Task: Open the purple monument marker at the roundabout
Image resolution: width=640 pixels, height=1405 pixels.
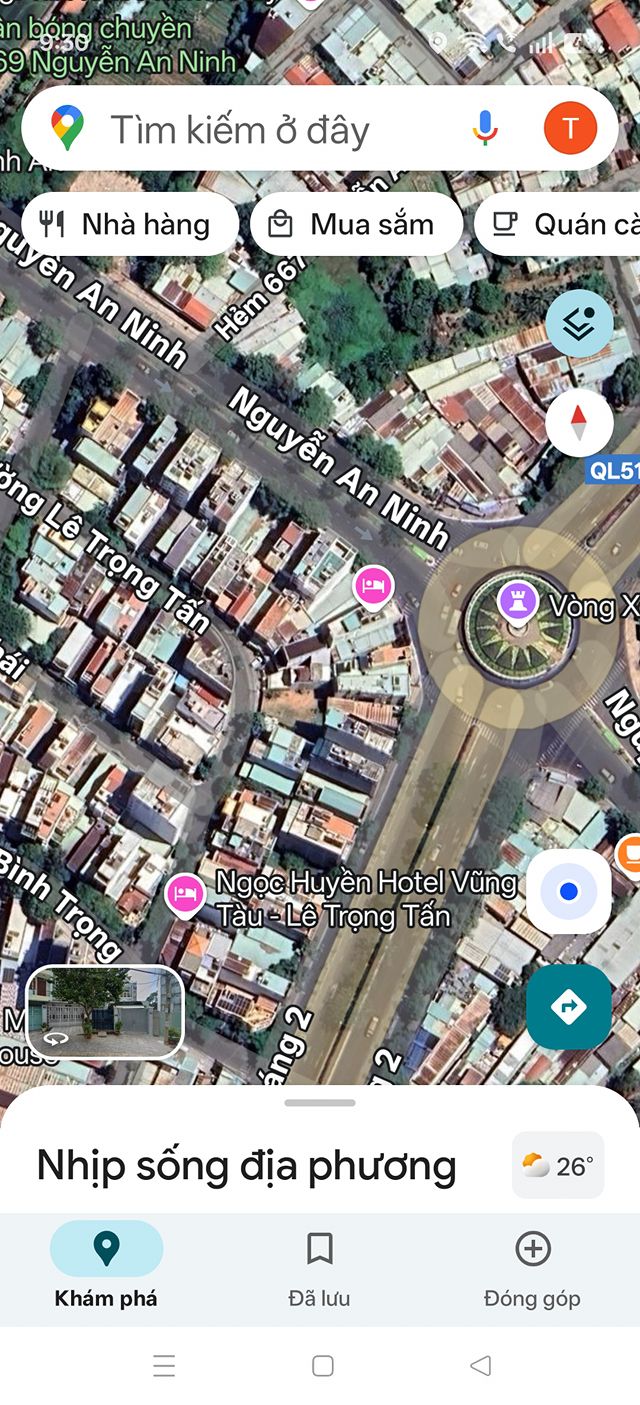Action: (x=518, y=603)
